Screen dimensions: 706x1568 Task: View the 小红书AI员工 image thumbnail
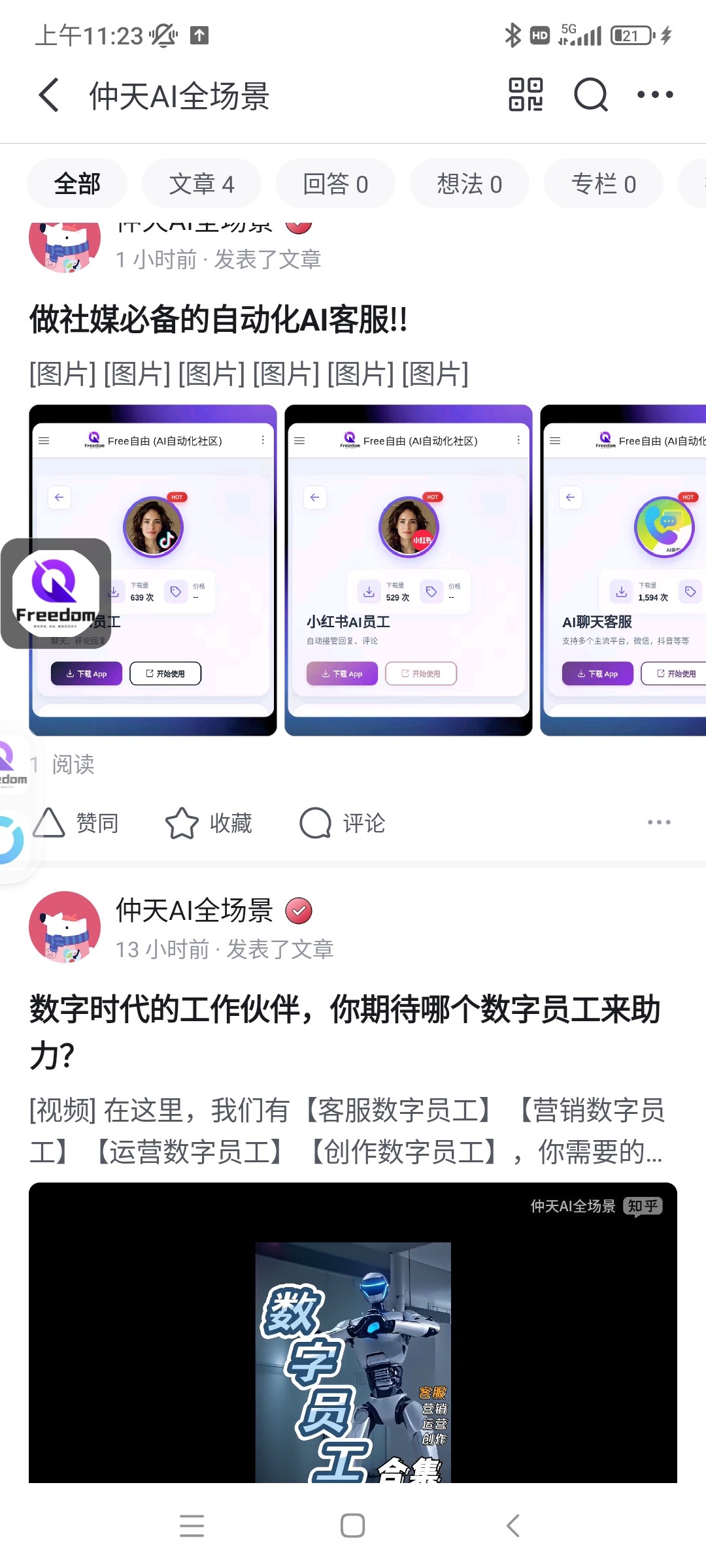tap(409, 570)
